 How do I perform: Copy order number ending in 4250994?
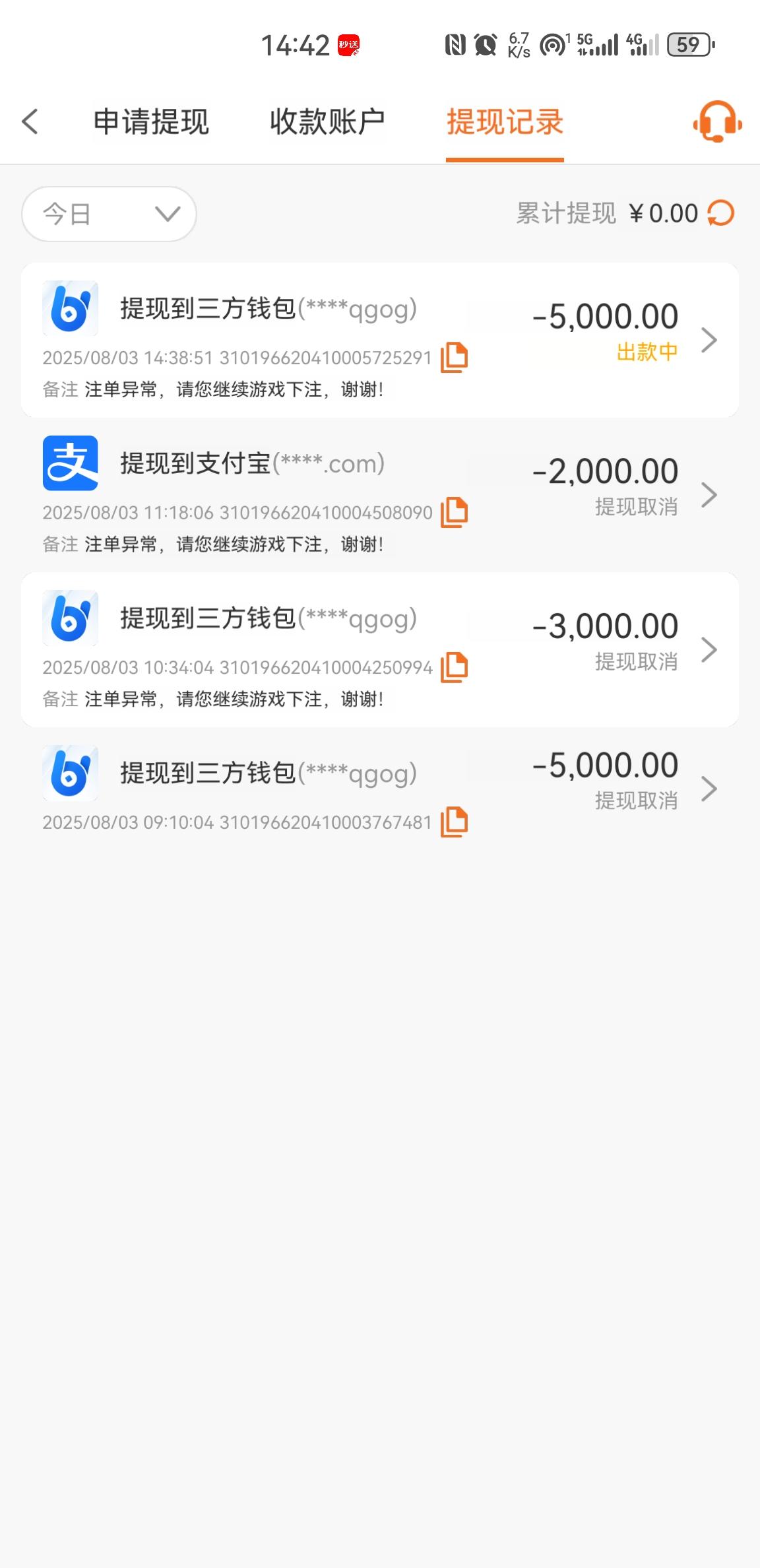pos(454,667)
